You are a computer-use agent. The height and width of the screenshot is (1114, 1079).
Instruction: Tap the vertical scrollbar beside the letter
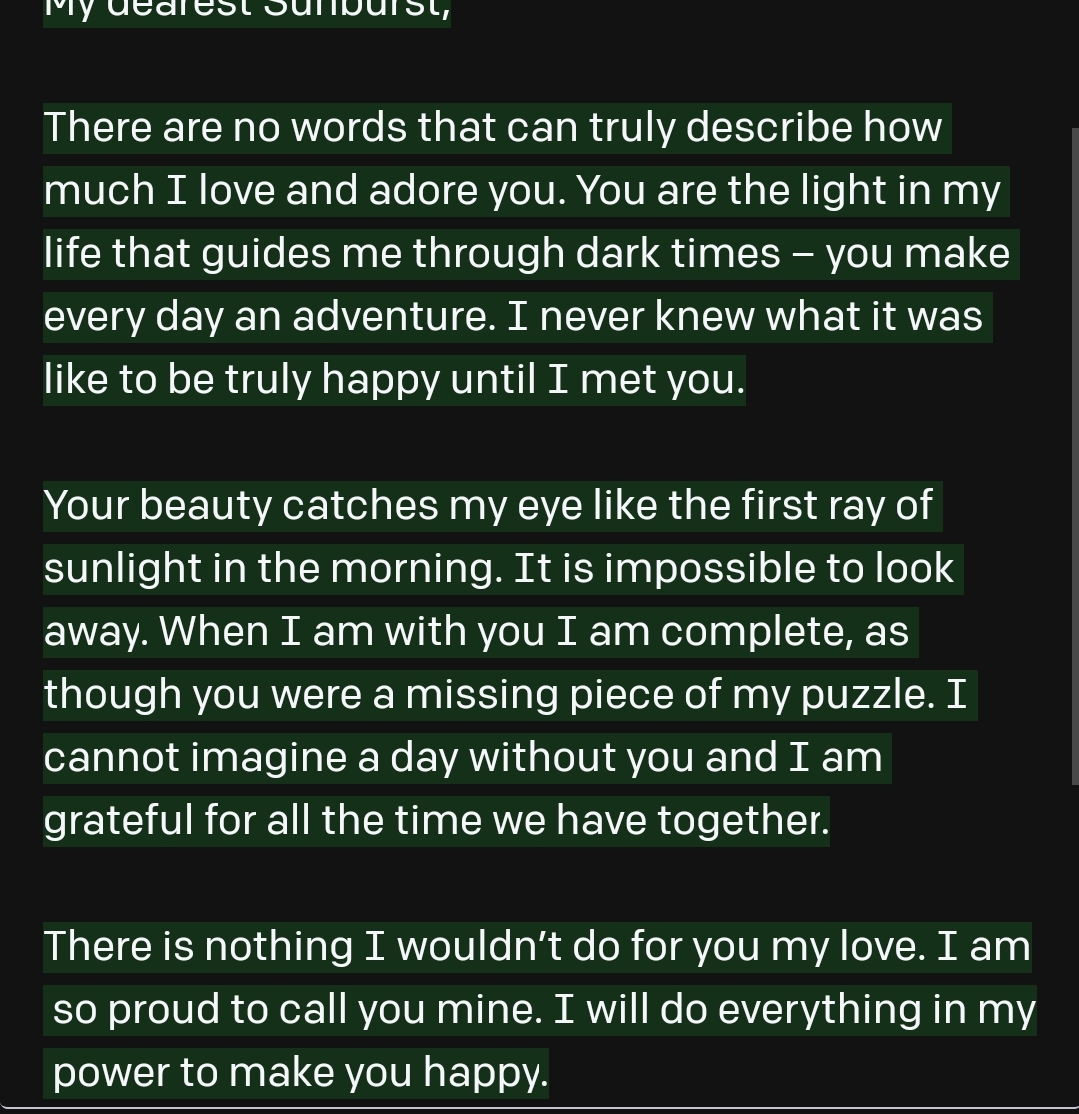tap(1074, 456)
